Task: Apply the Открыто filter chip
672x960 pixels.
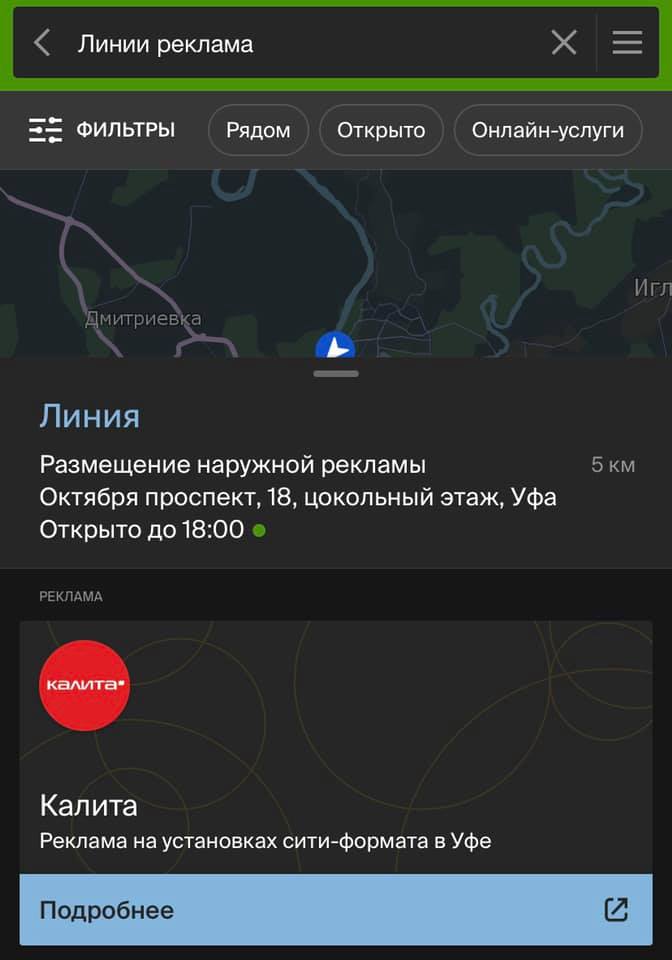Action: (381, 130)
